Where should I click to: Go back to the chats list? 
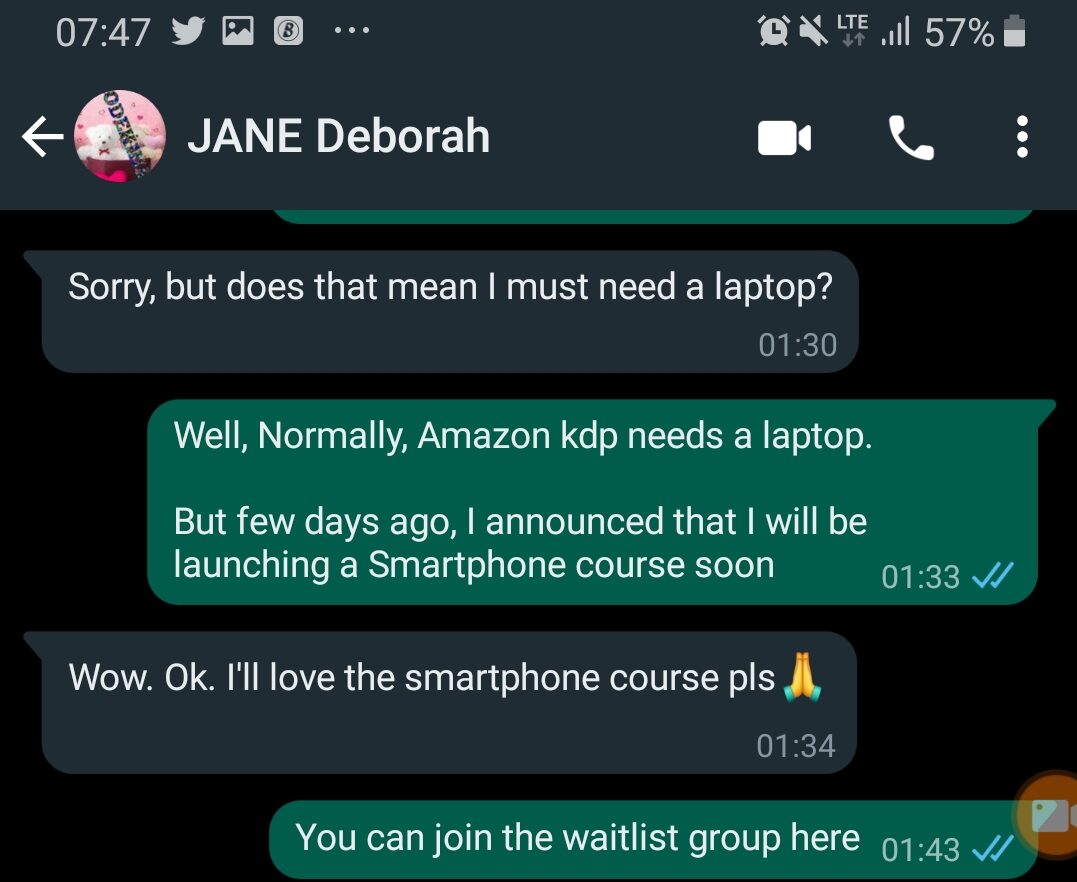pos(41,137)
